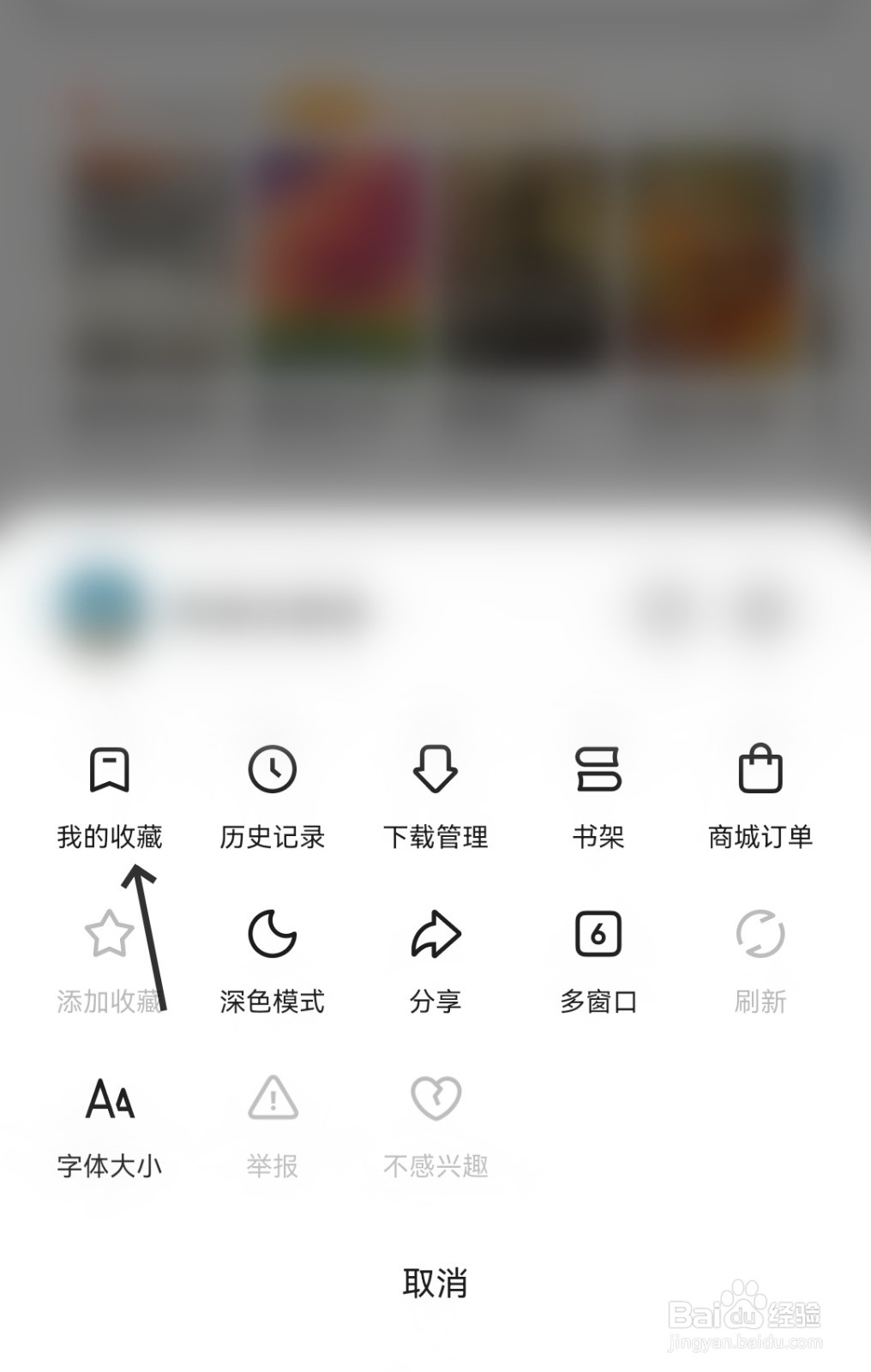
Task: Open 历史记录 history panel
Action: coord(272,797)
